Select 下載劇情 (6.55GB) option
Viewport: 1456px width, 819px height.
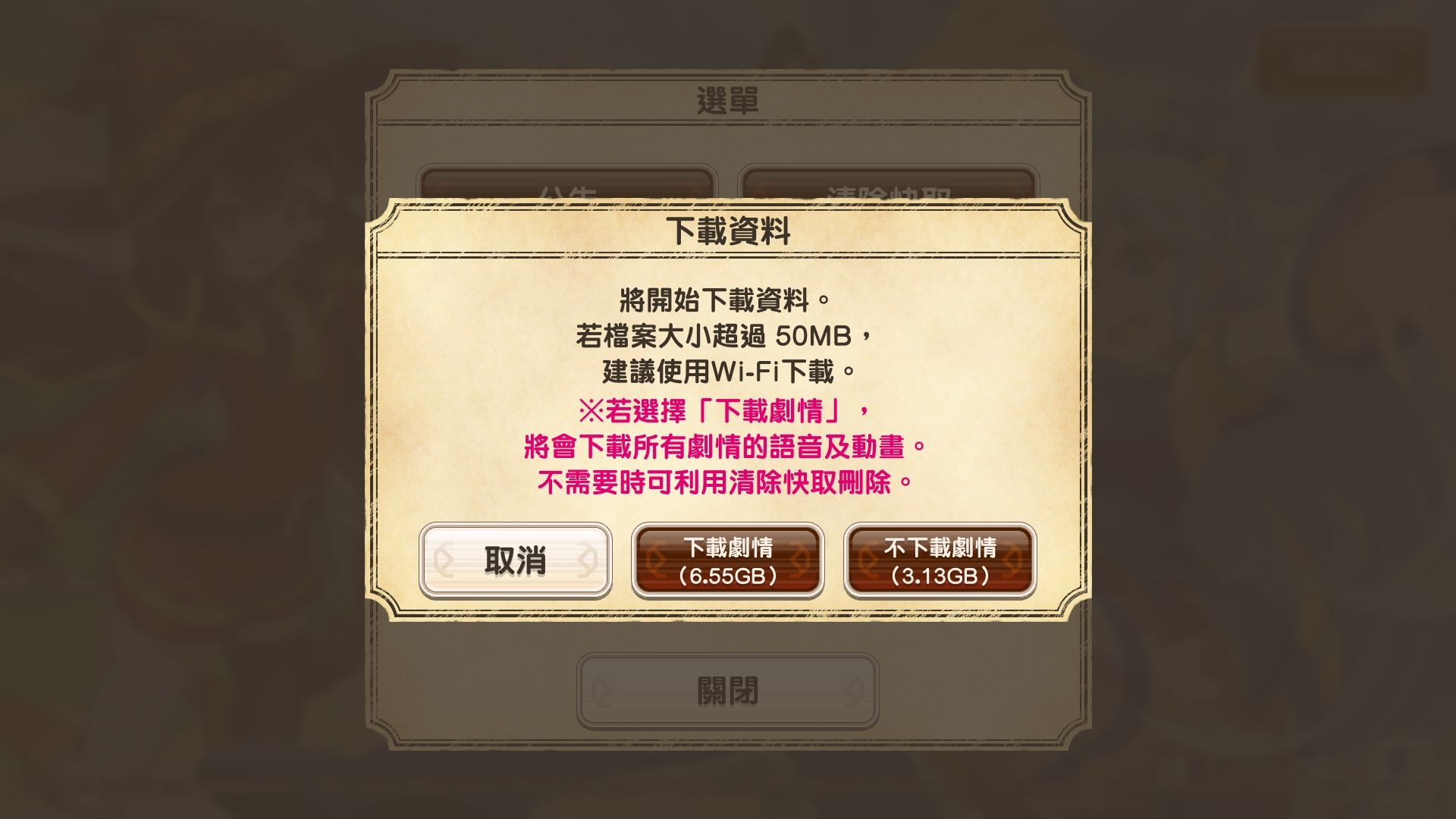point(727,560)
